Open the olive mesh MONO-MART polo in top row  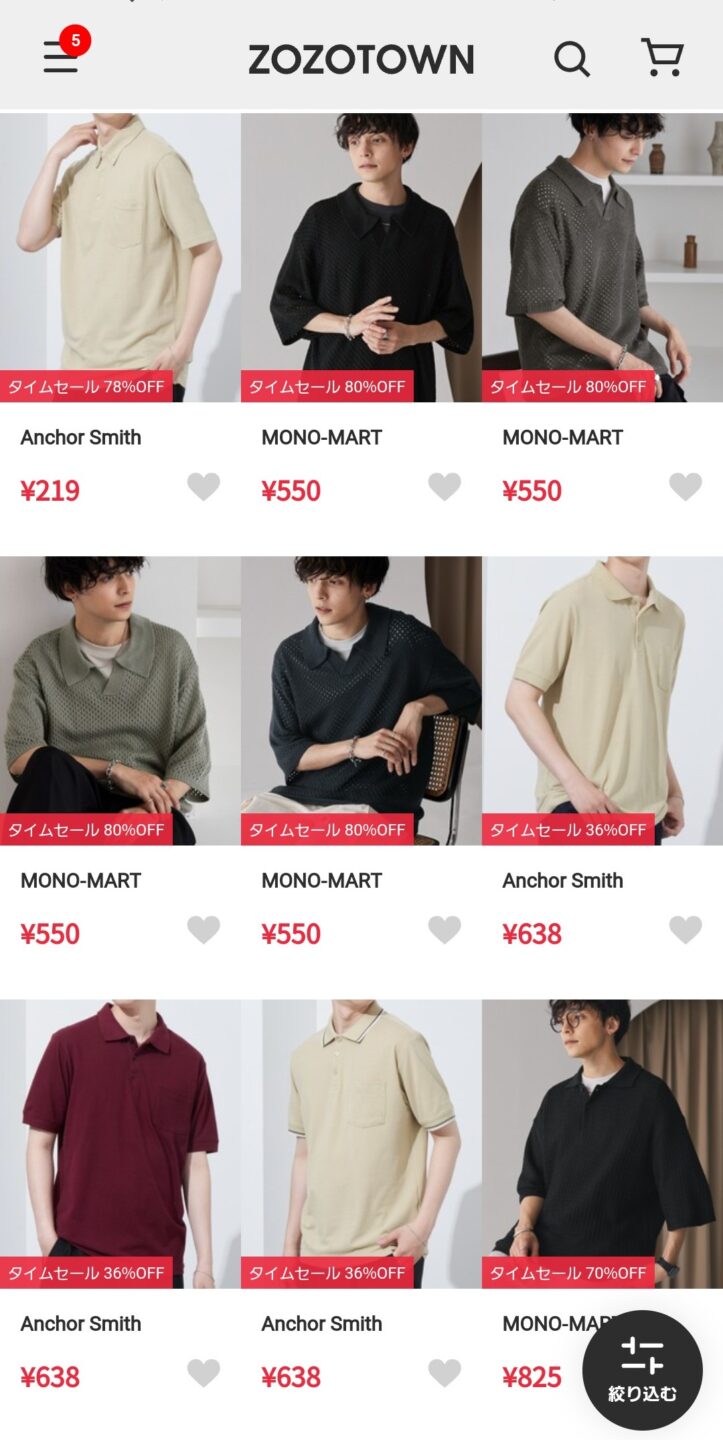(x=602, y=257)
